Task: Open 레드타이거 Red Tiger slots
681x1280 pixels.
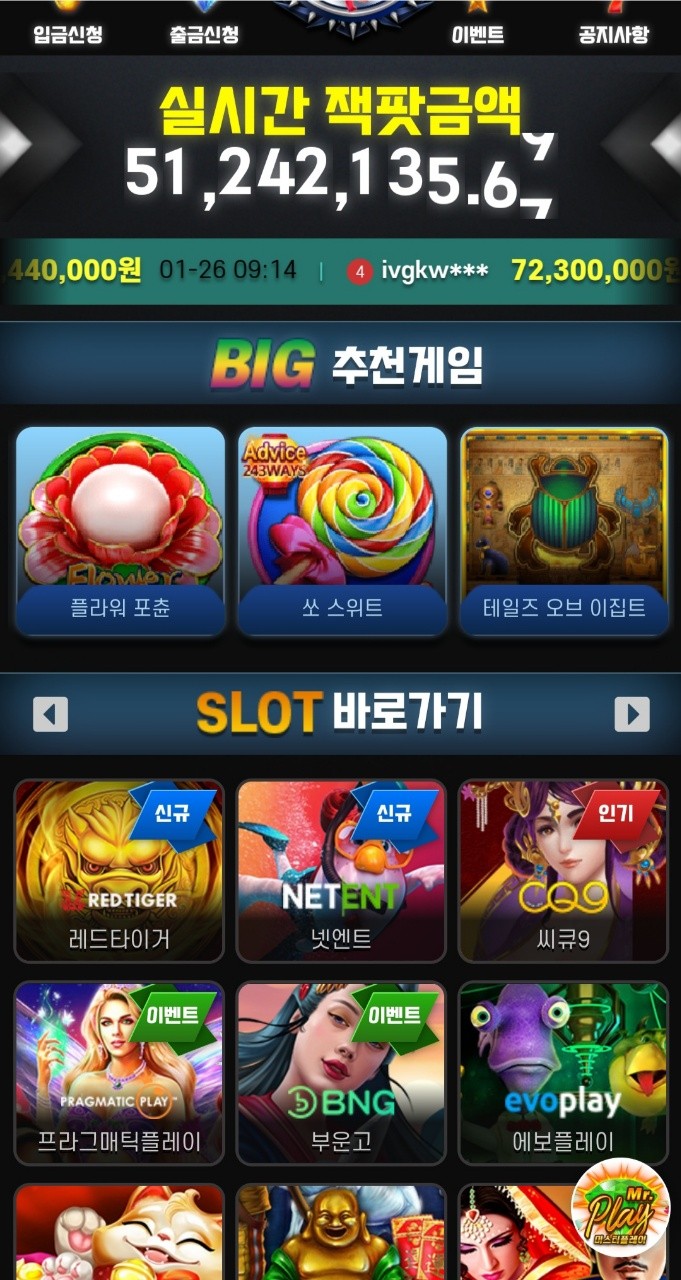Action: [x=119, y=870]
